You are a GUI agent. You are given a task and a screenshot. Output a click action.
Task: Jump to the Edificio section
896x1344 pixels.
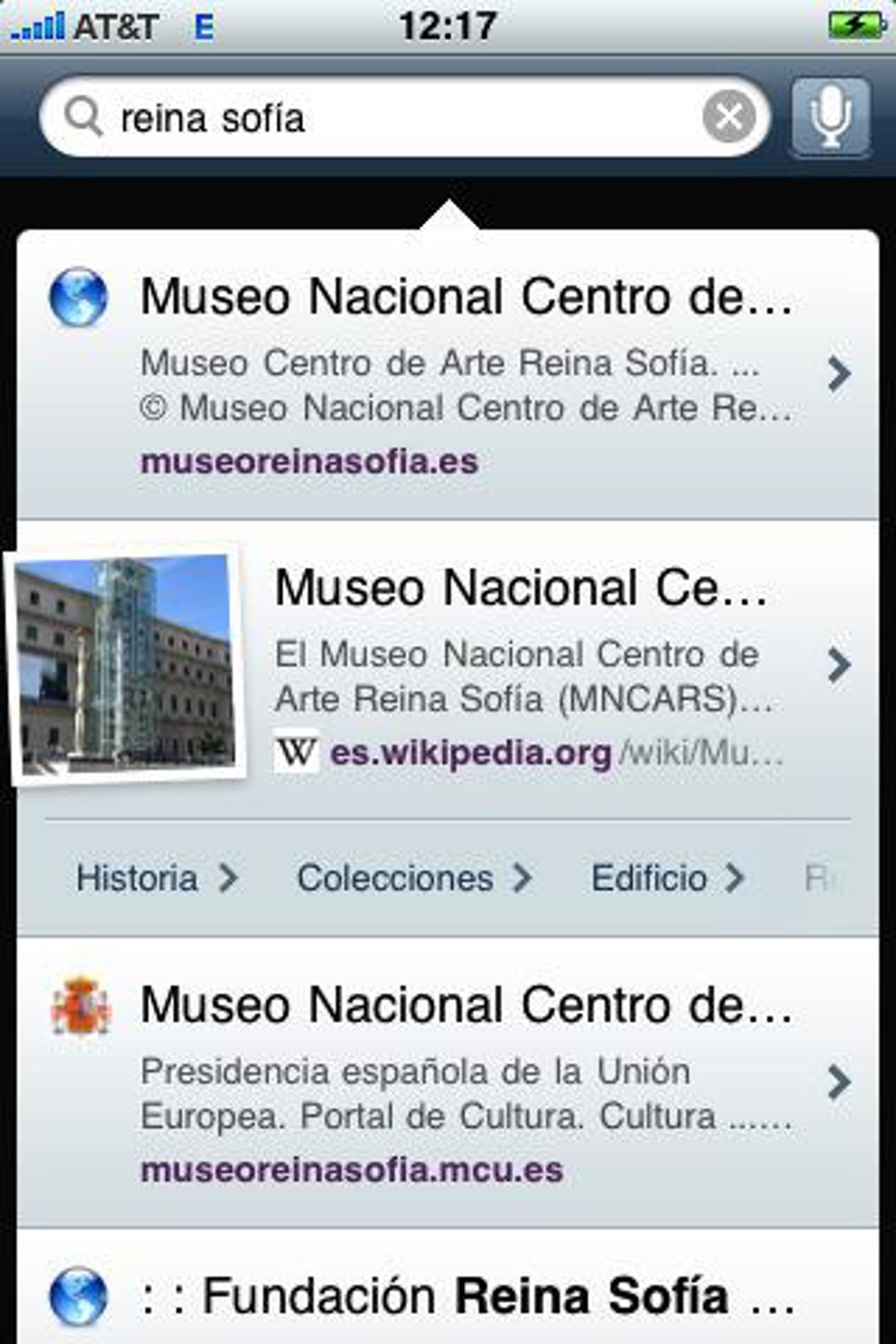coord(667,878)
